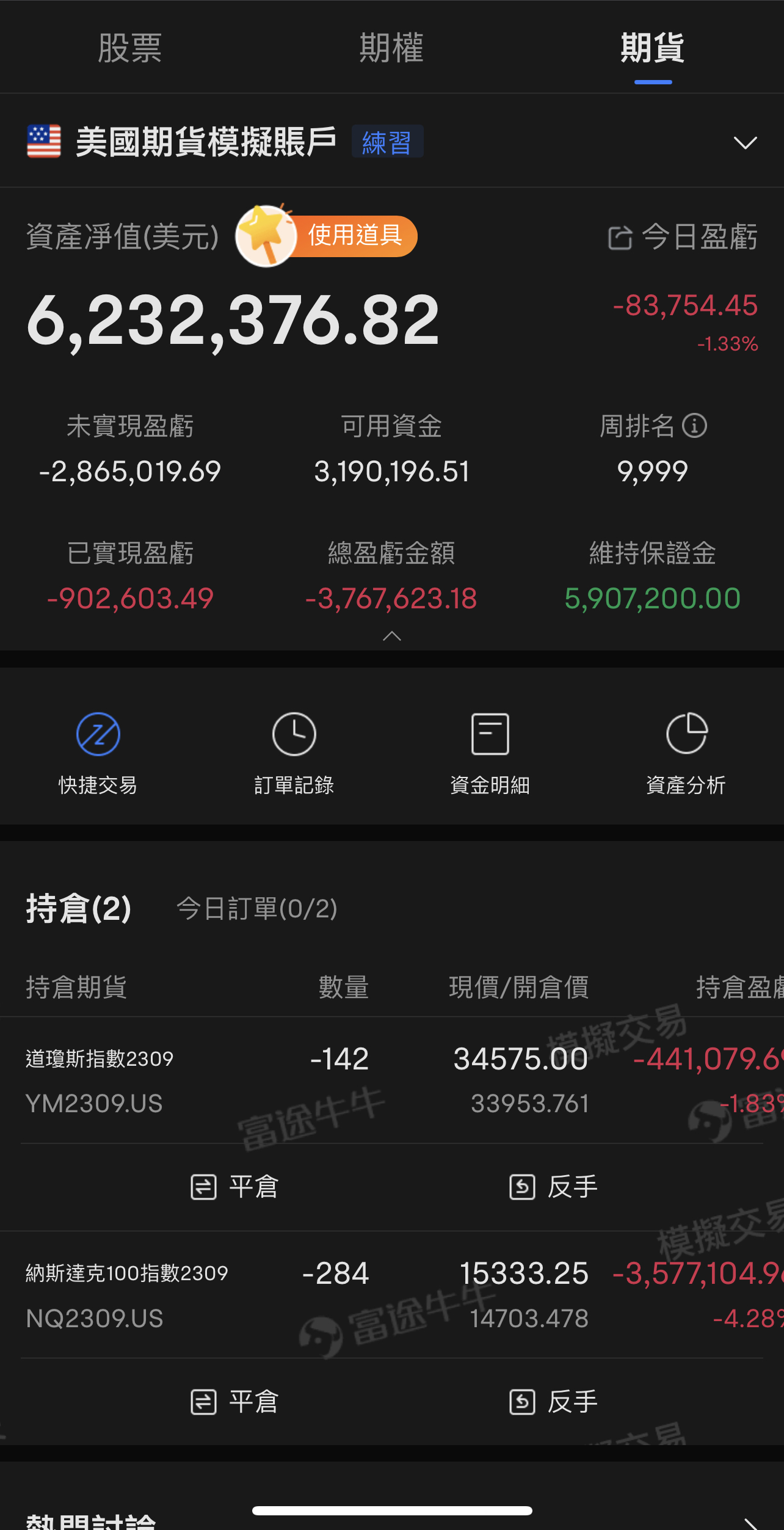
Task: Tap 反手 for 納斯達克100指數2309
Action: click(553, 1402)
